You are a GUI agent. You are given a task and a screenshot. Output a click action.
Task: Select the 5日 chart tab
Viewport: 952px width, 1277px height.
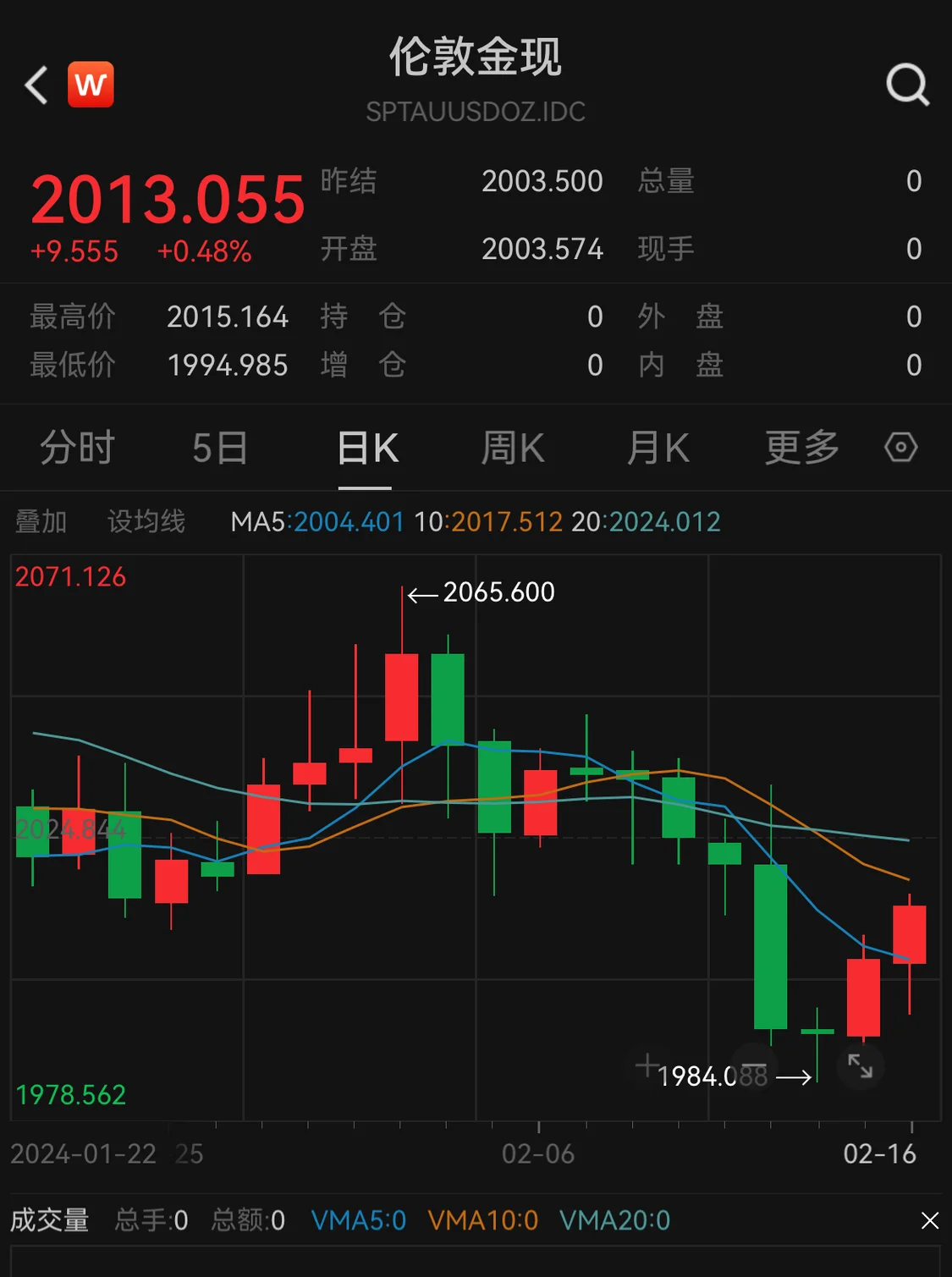coord(220,448)
